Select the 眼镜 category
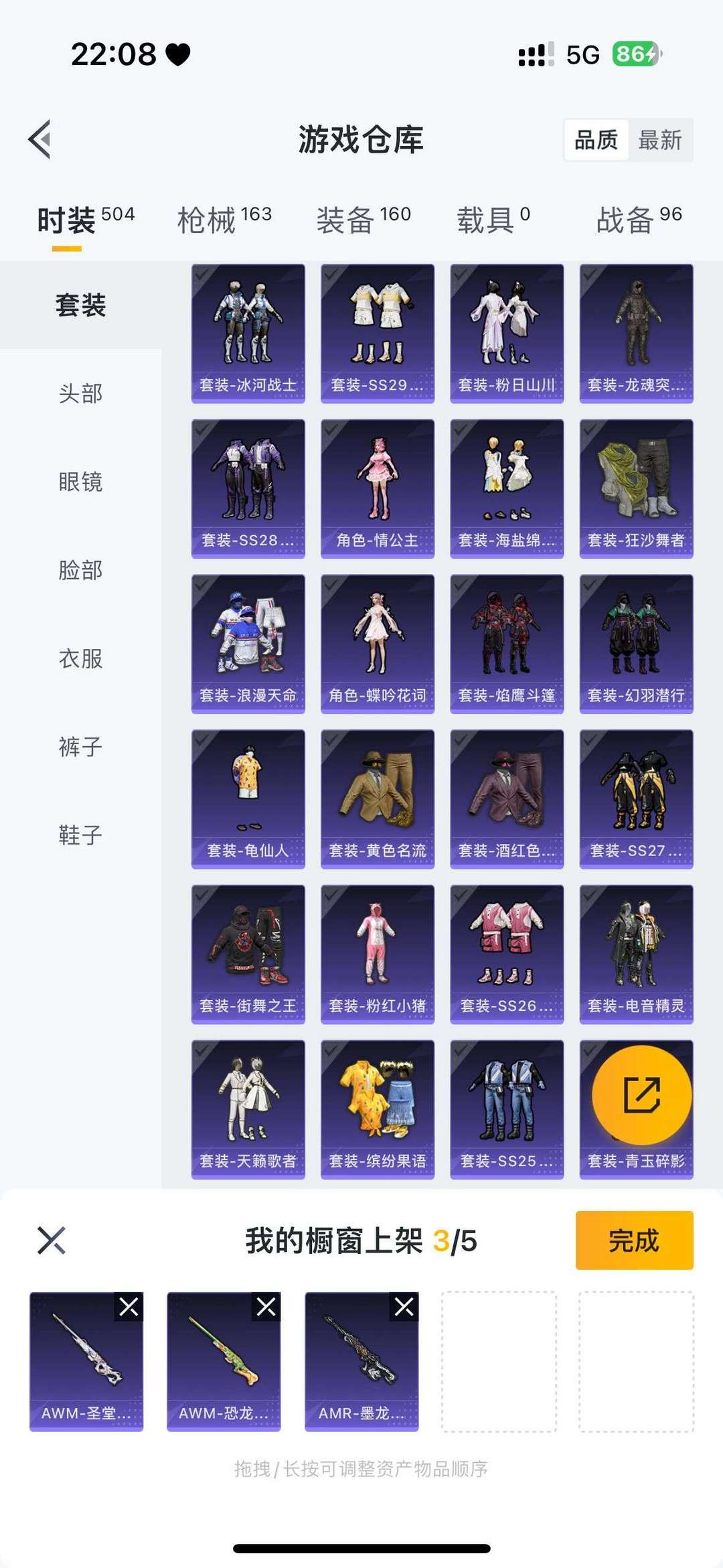723x1568 pixels. [x=80, y=482]
